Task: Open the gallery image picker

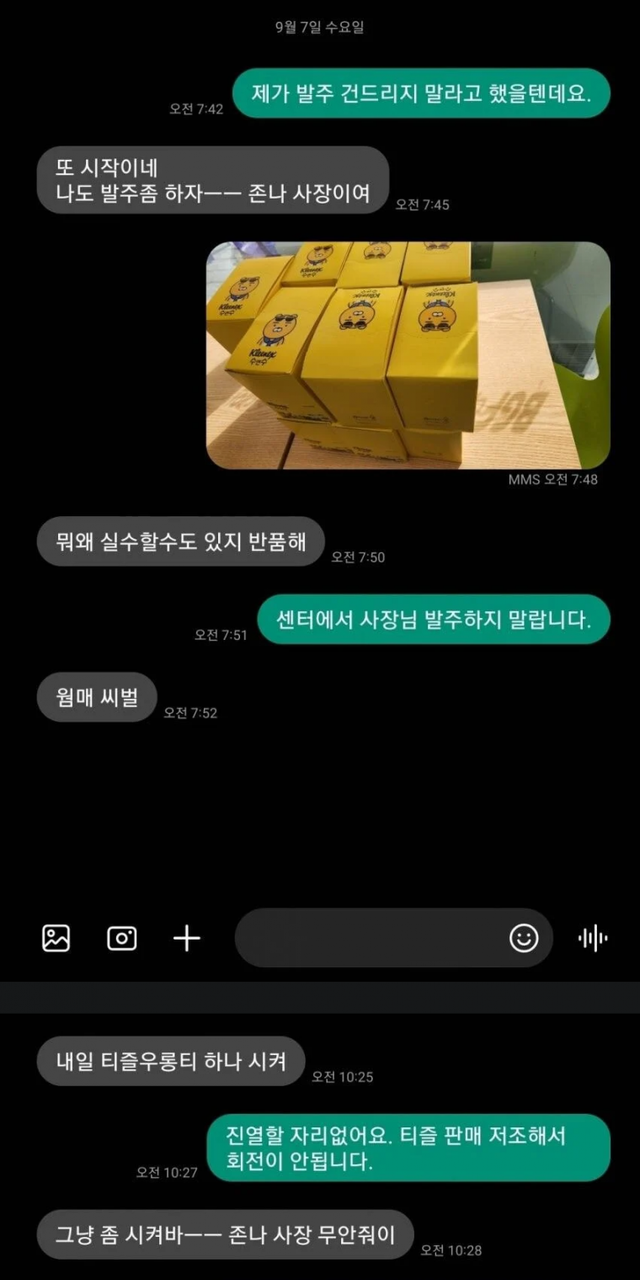Action: click(56, 938)
